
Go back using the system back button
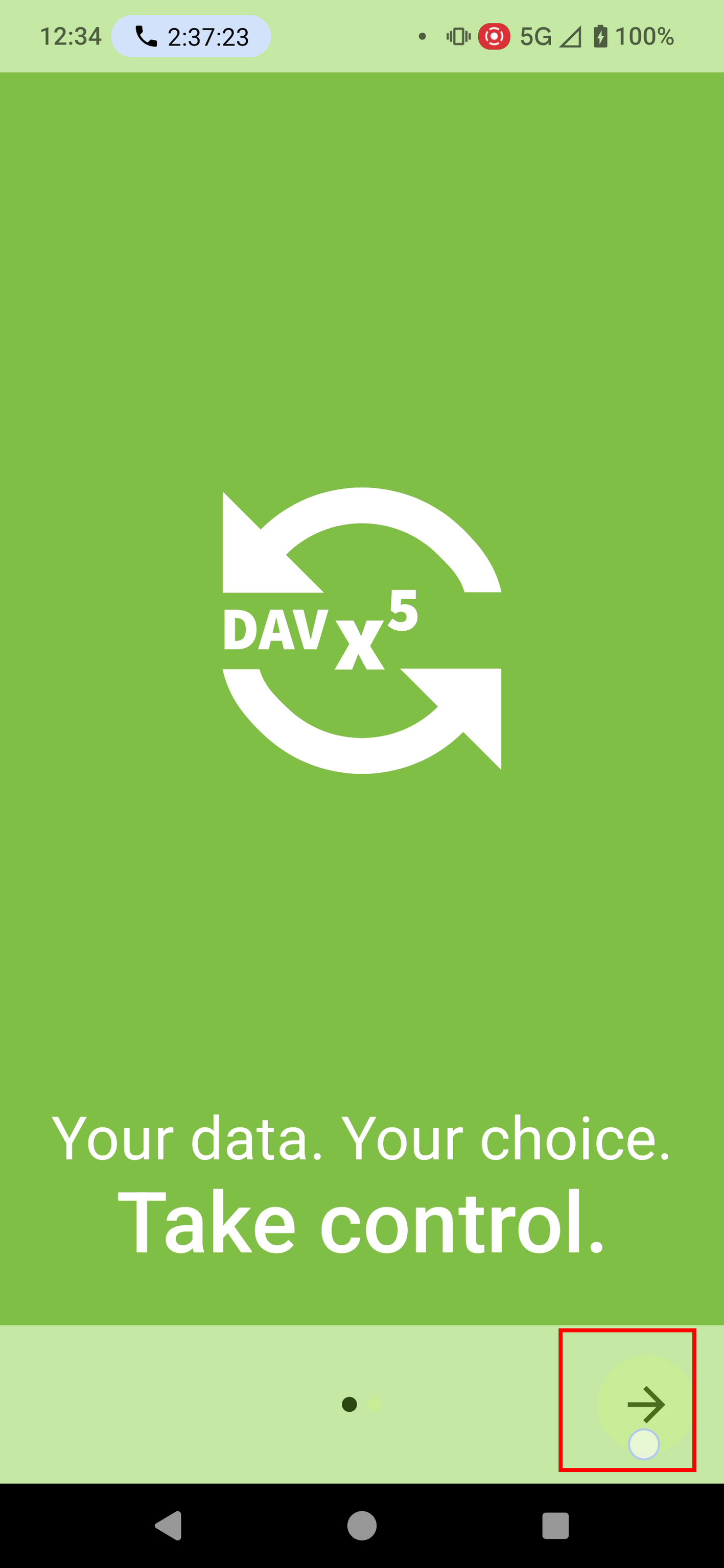(x=169, y=1526)
